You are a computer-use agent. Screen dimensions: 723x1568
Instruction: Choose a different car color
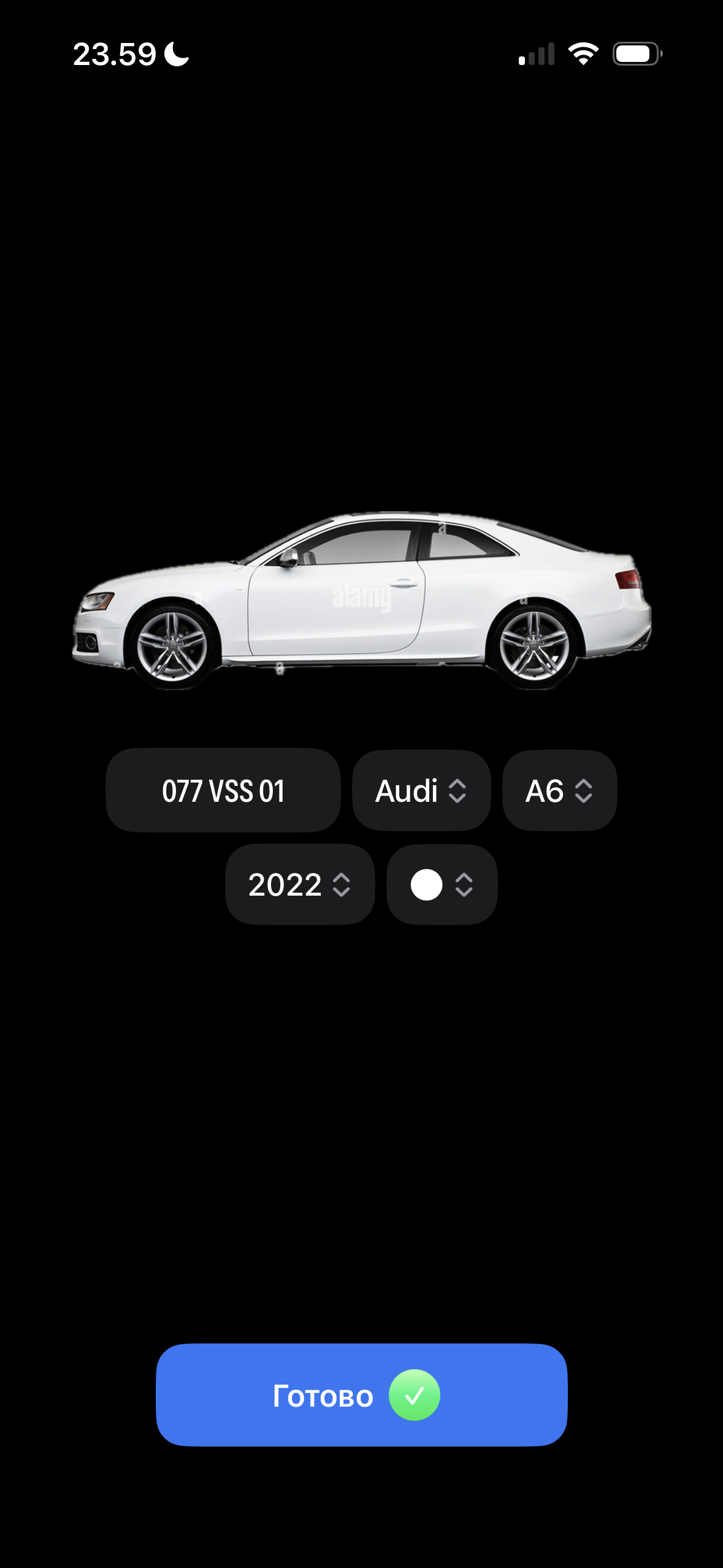coord(442,884)
